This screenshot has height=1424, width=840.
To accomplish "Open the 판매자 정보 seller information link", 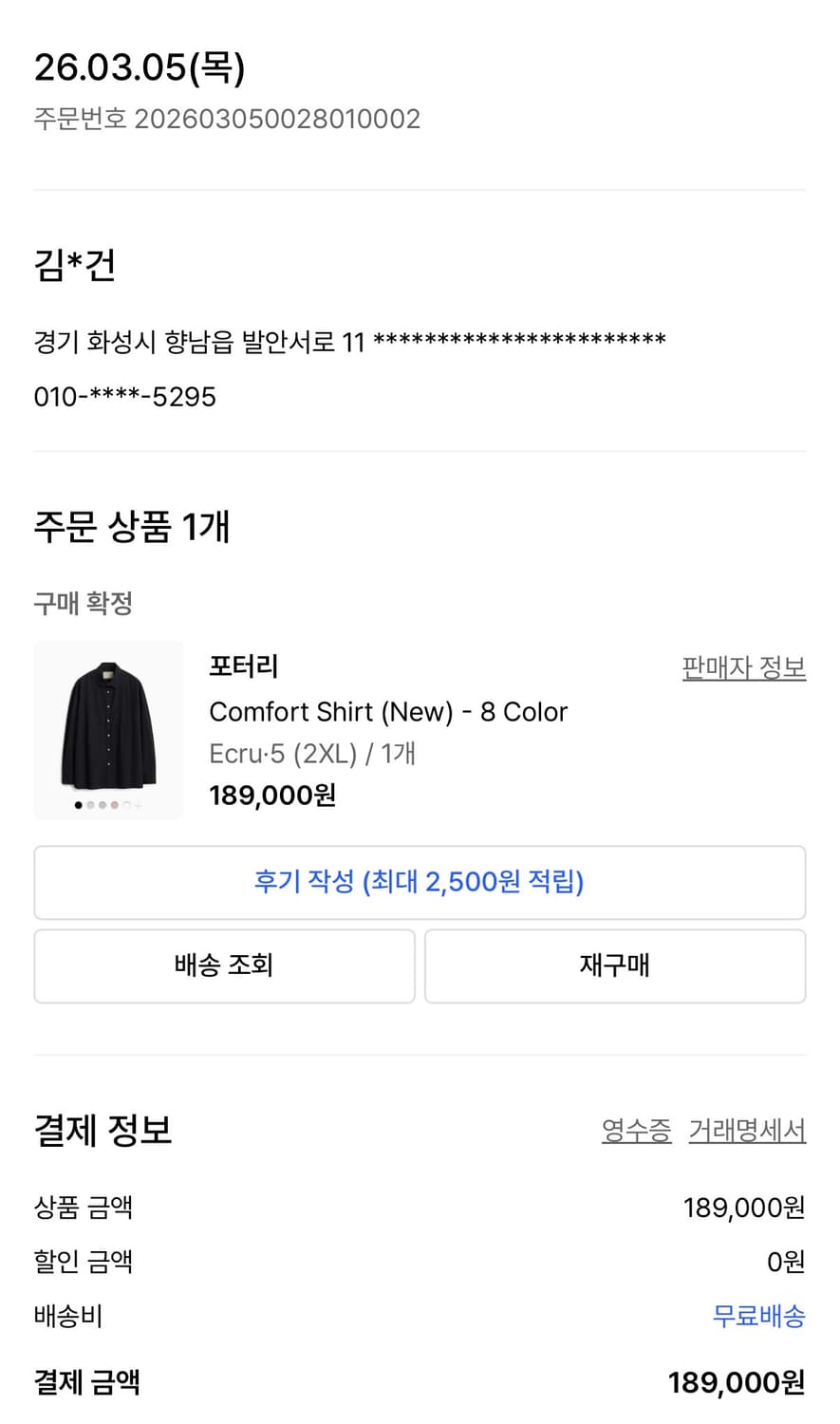I will coord(744,667).
